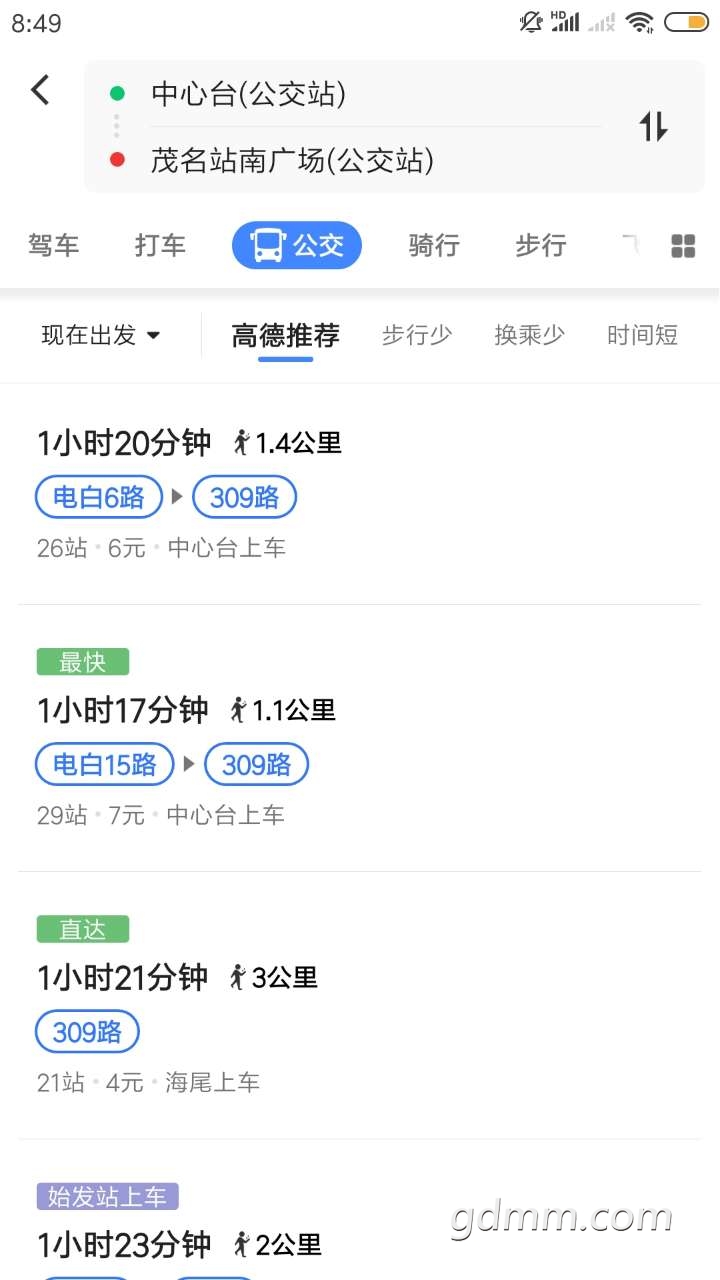The width and height of the screenshot is (720, 1280).
Task: Switch to the 骑行 cycling tab
Action: tap(434, 245)
